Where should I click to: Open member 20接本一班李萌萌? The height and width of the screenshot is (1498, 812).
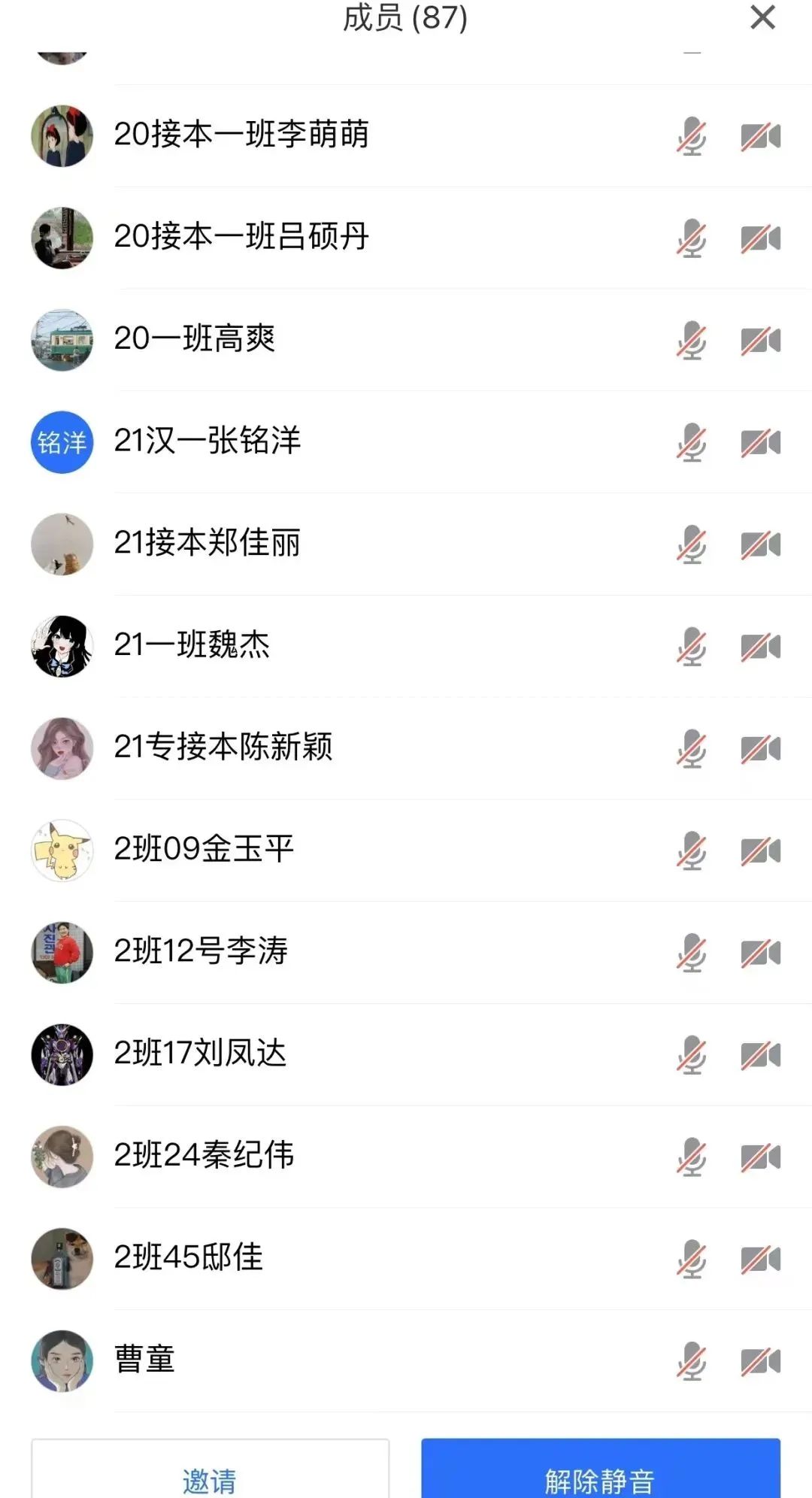coord(241,135)
